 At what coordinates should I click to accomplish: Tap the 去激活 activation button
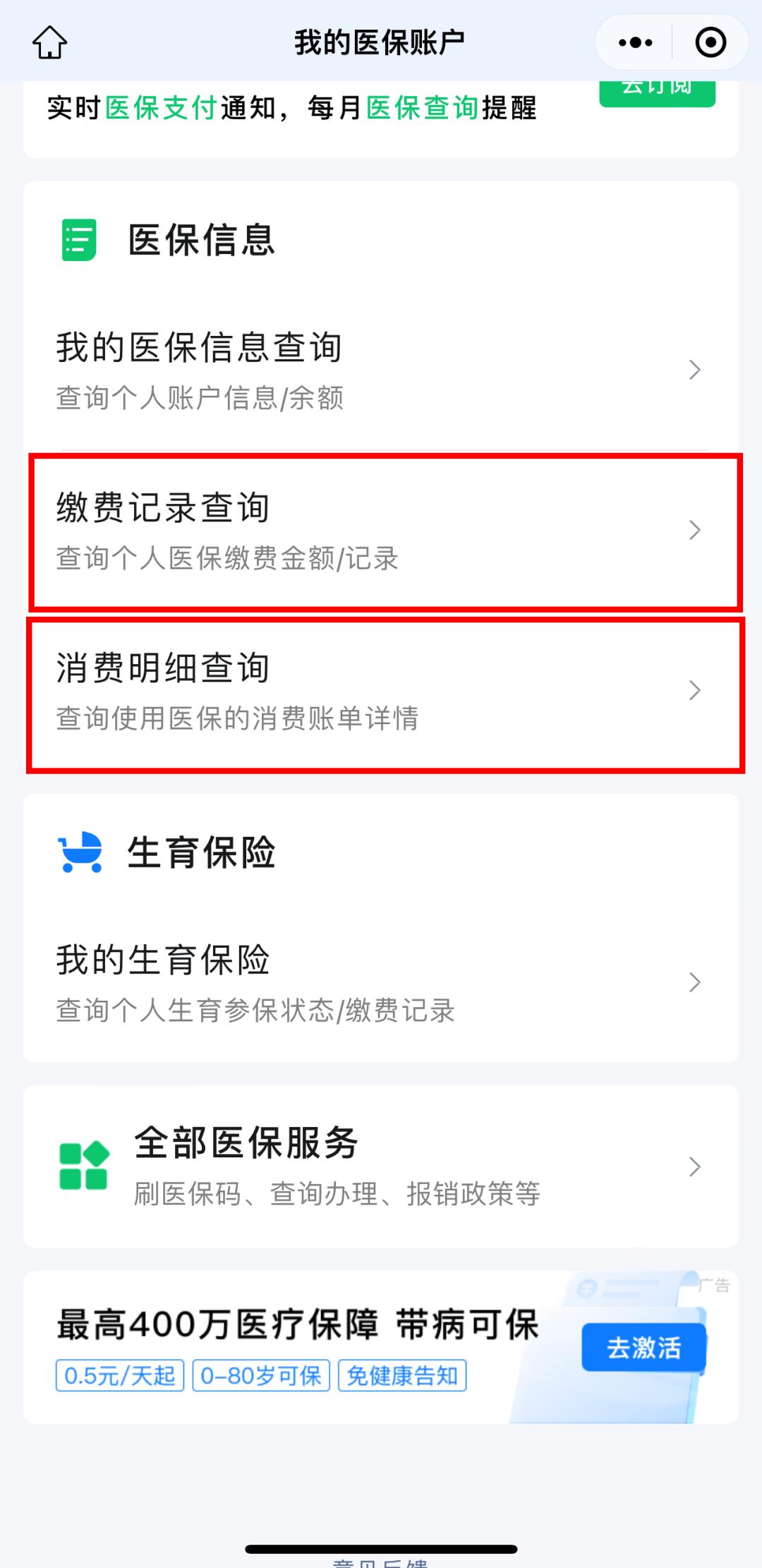[644, 1346]
